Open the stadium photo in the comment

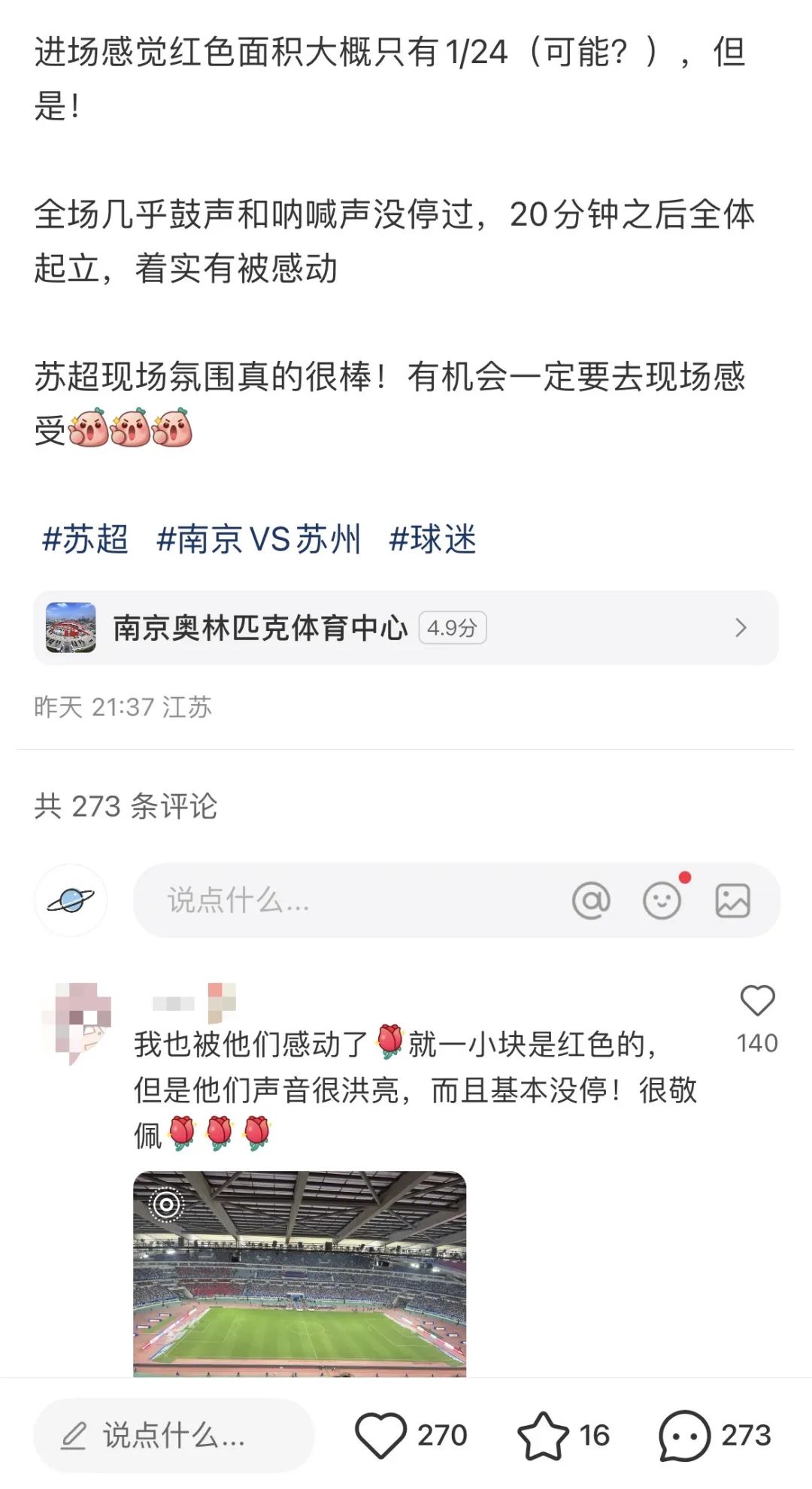point(299,1273)
